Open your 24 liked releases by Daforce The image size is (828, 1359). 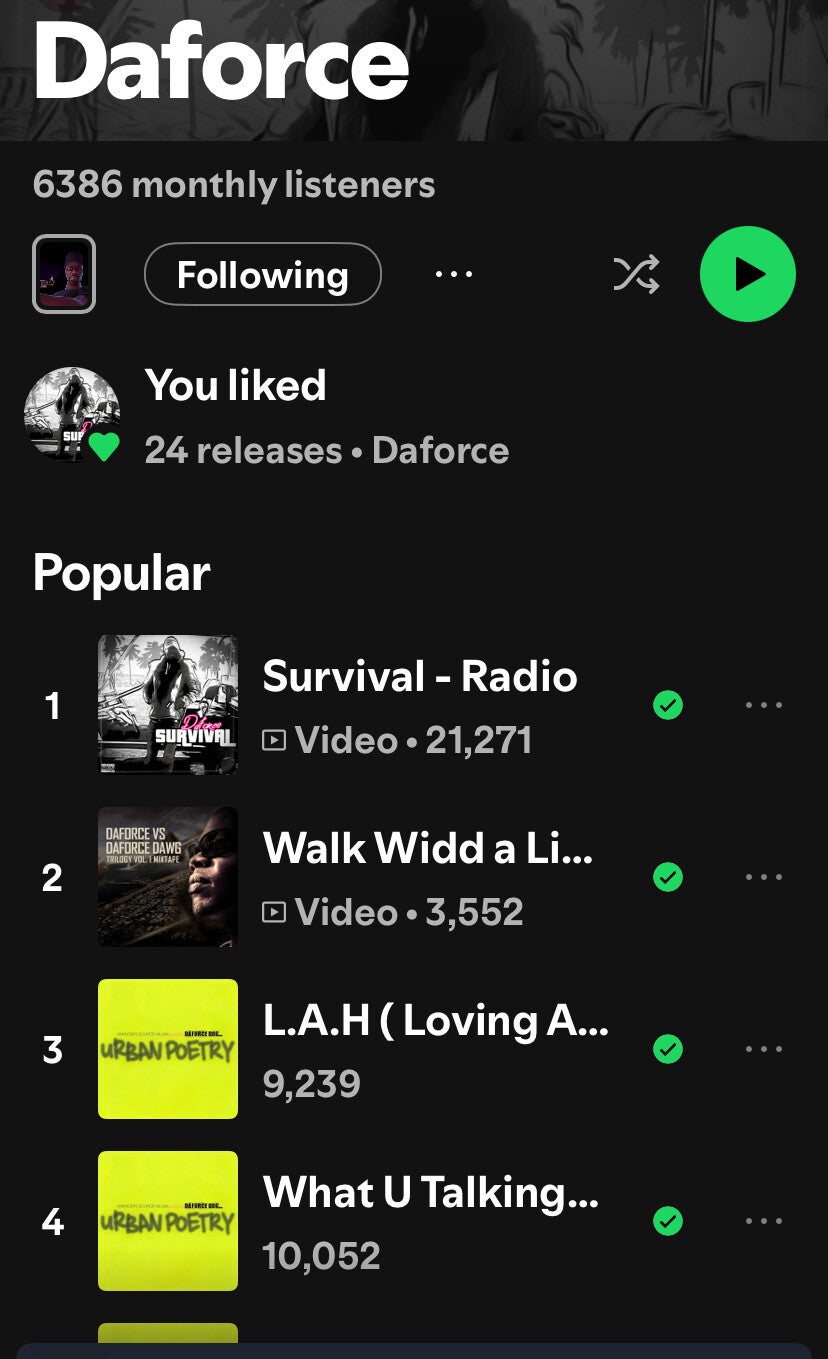tap(326, 417)
